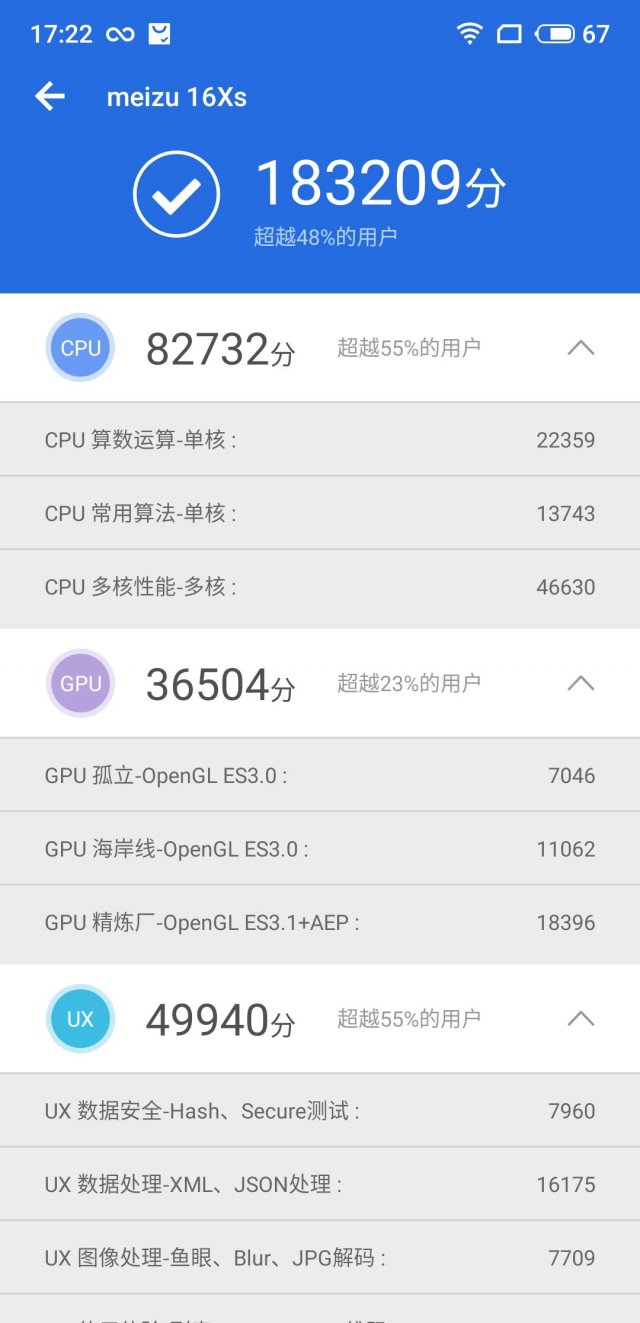Go back using the top arrow
Viewport: 640px width, 1323px height.
pyautogui.click(x=49, y=96)
